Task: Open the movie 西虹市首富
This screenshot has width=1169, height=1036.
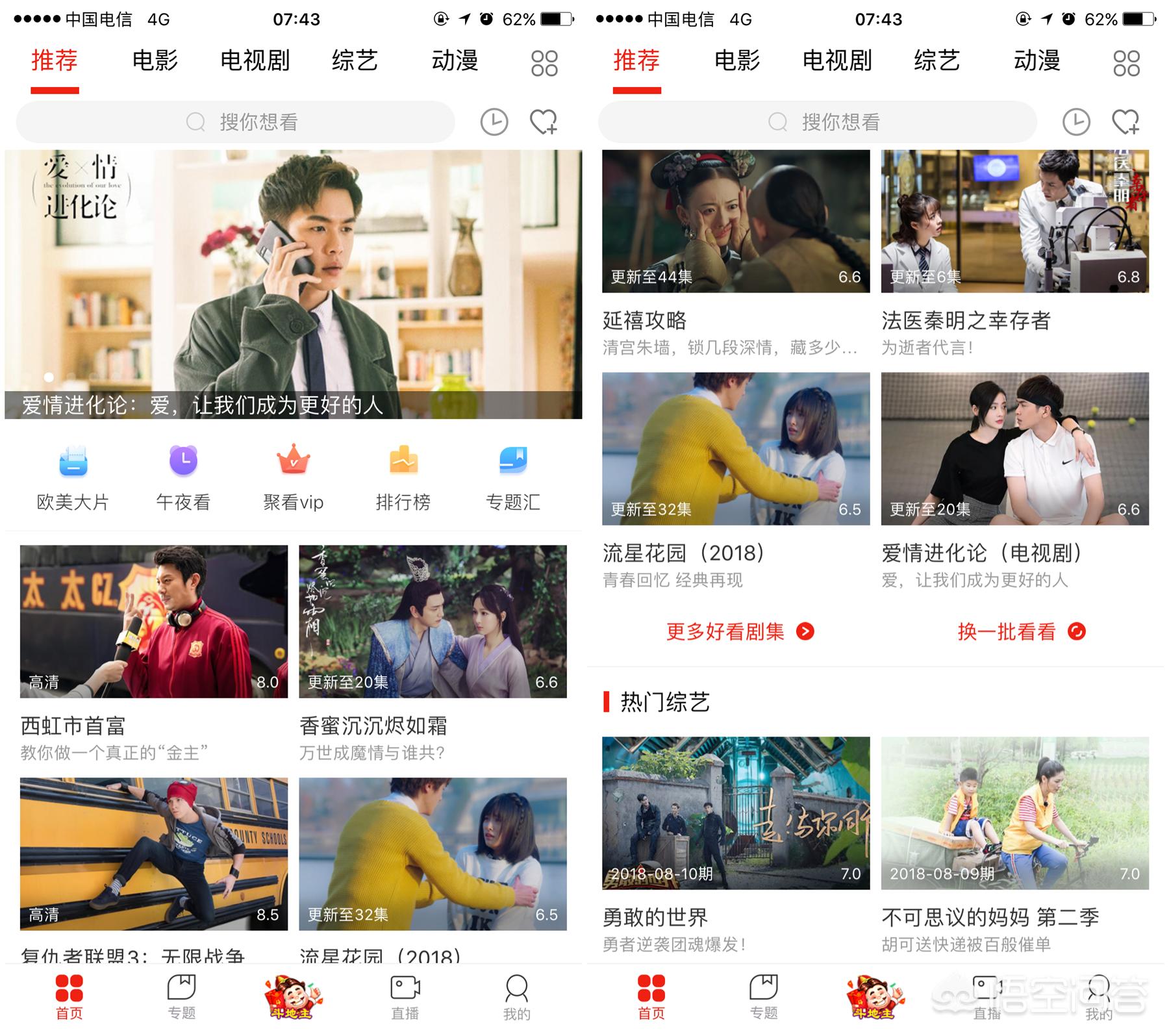Action: (154, 622)
